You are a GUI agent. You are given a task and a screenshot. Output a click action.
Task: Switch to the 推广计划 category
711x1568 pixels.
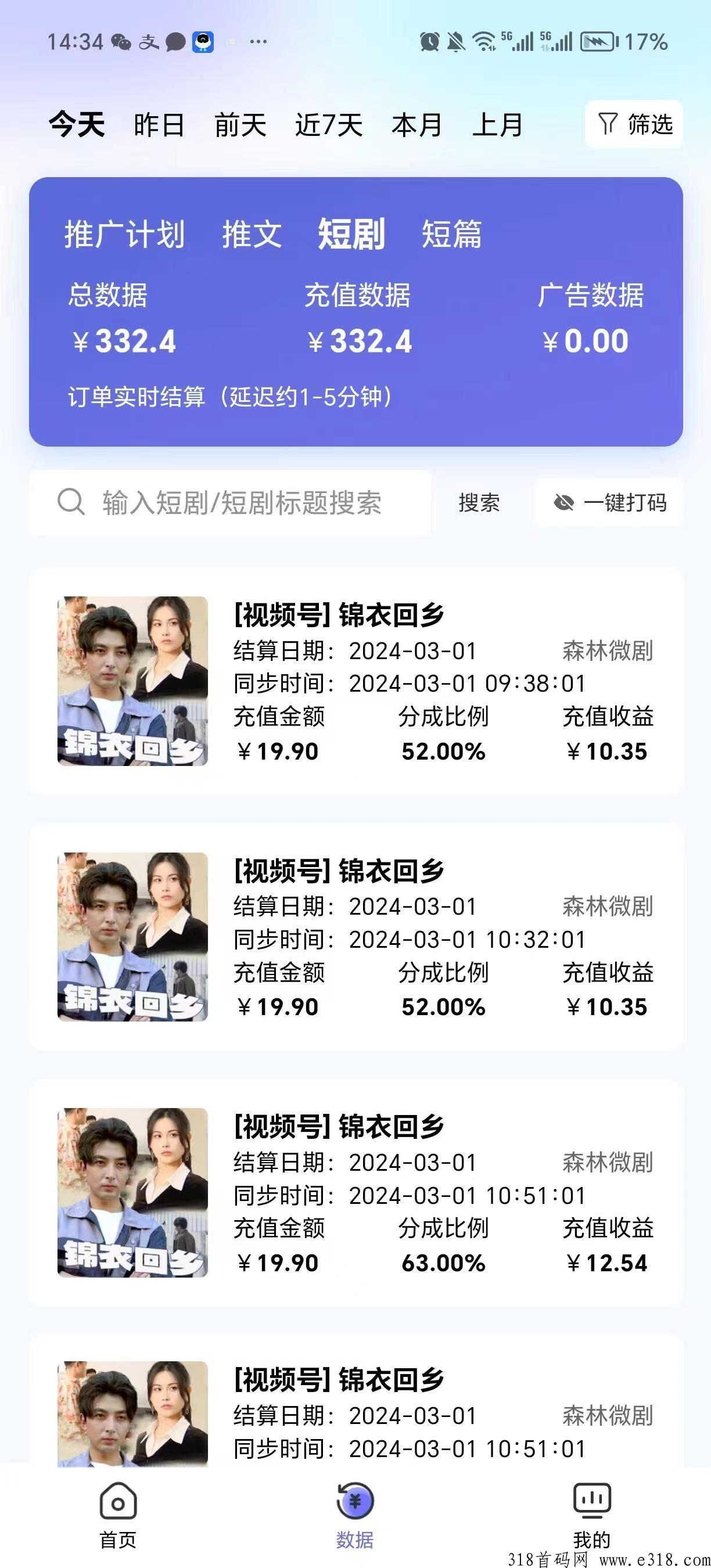tap(125, 235)
